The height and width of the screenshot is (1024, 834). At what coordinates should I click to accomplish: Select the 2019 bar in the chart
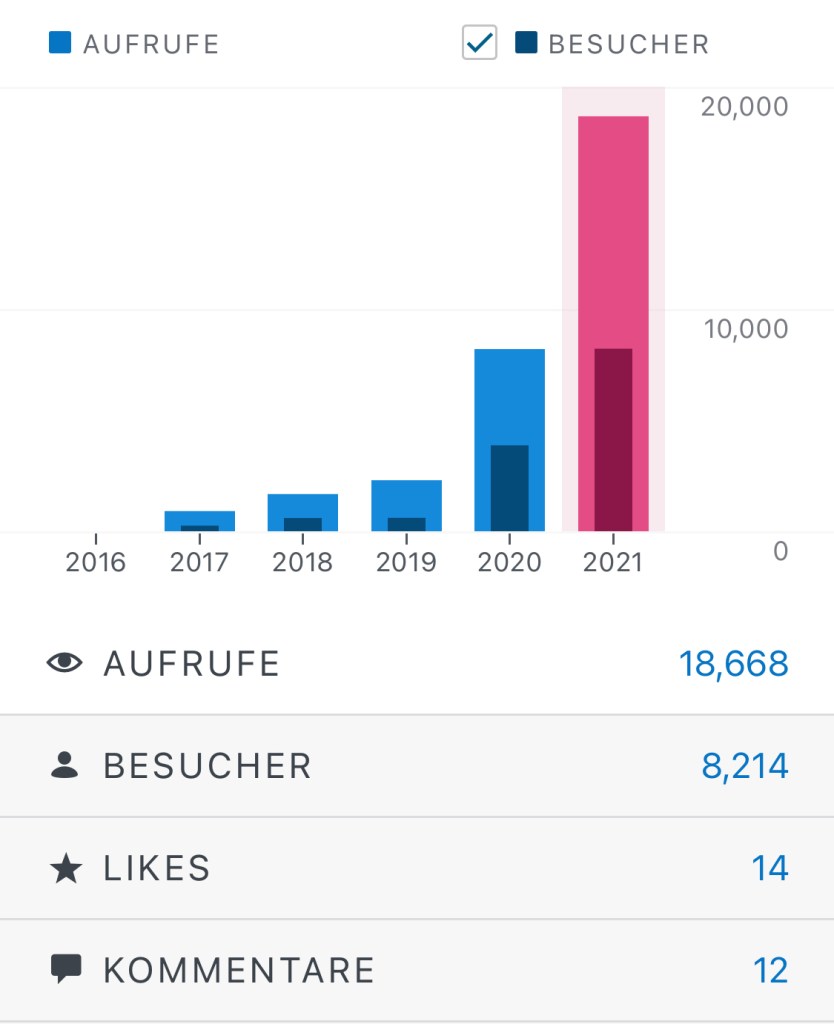(x=406, y=506)
